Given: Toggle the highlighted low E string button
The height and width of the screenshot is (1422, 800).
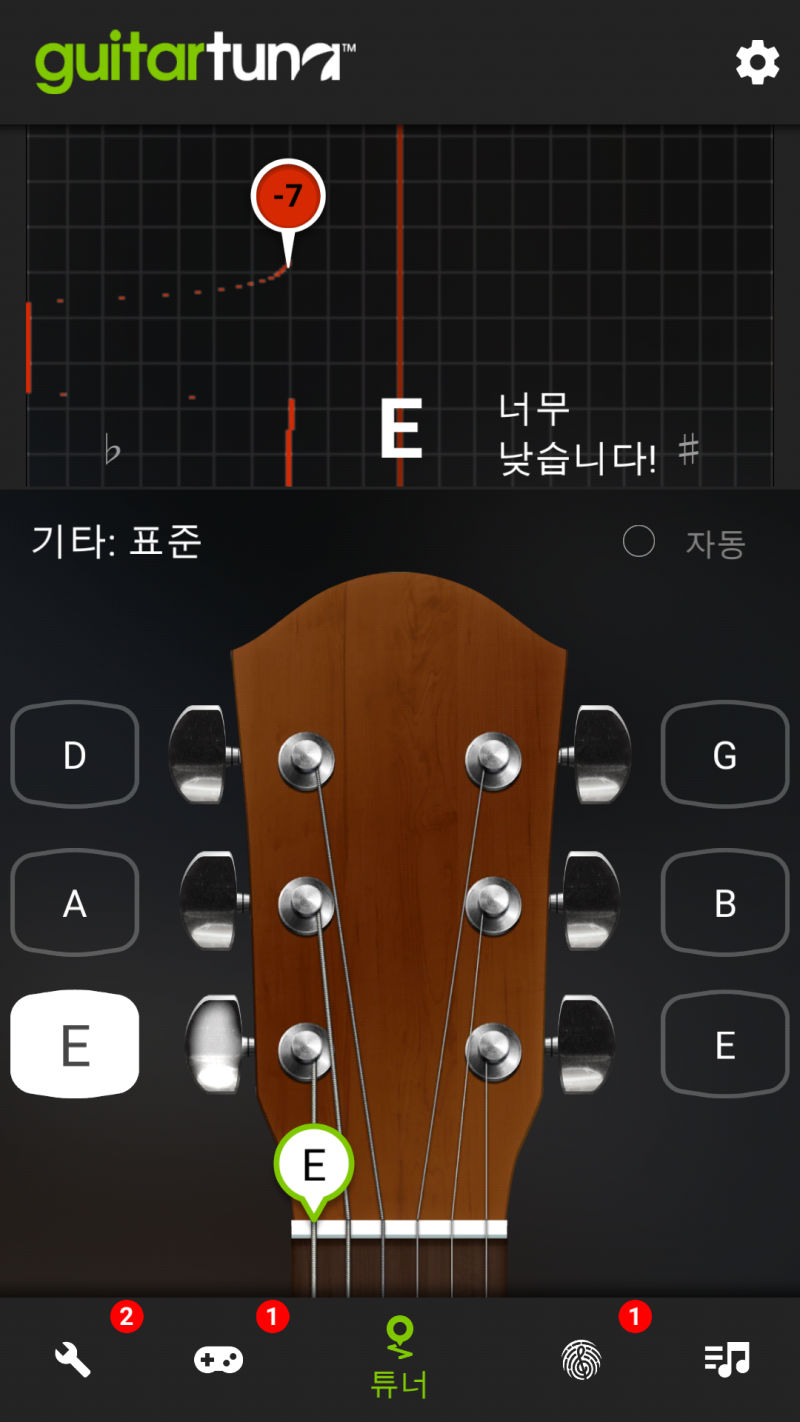Looking at the screenshot, I should pyautogui.click(x=74, y=1044).
